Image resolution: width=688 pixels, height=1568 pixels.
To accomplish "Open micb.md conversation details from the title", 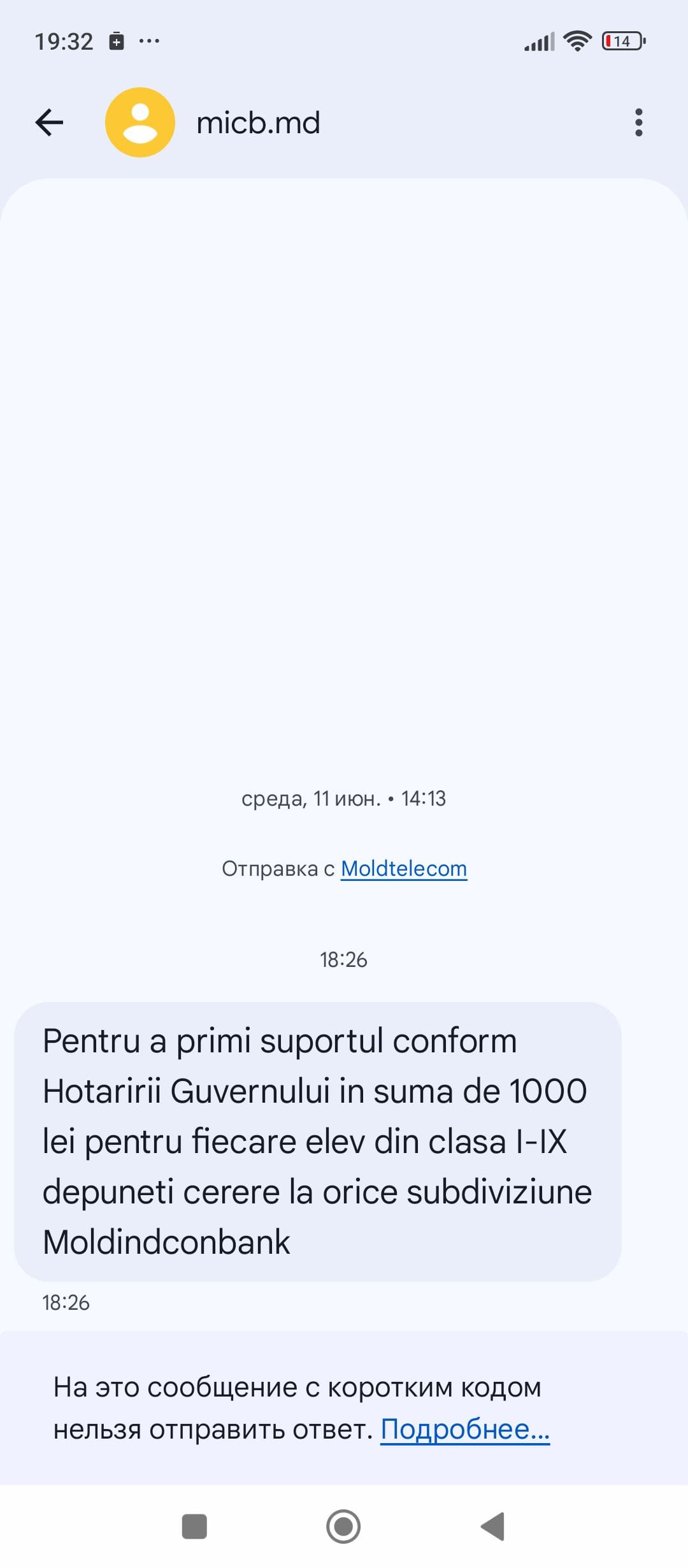I will point(258,122).
